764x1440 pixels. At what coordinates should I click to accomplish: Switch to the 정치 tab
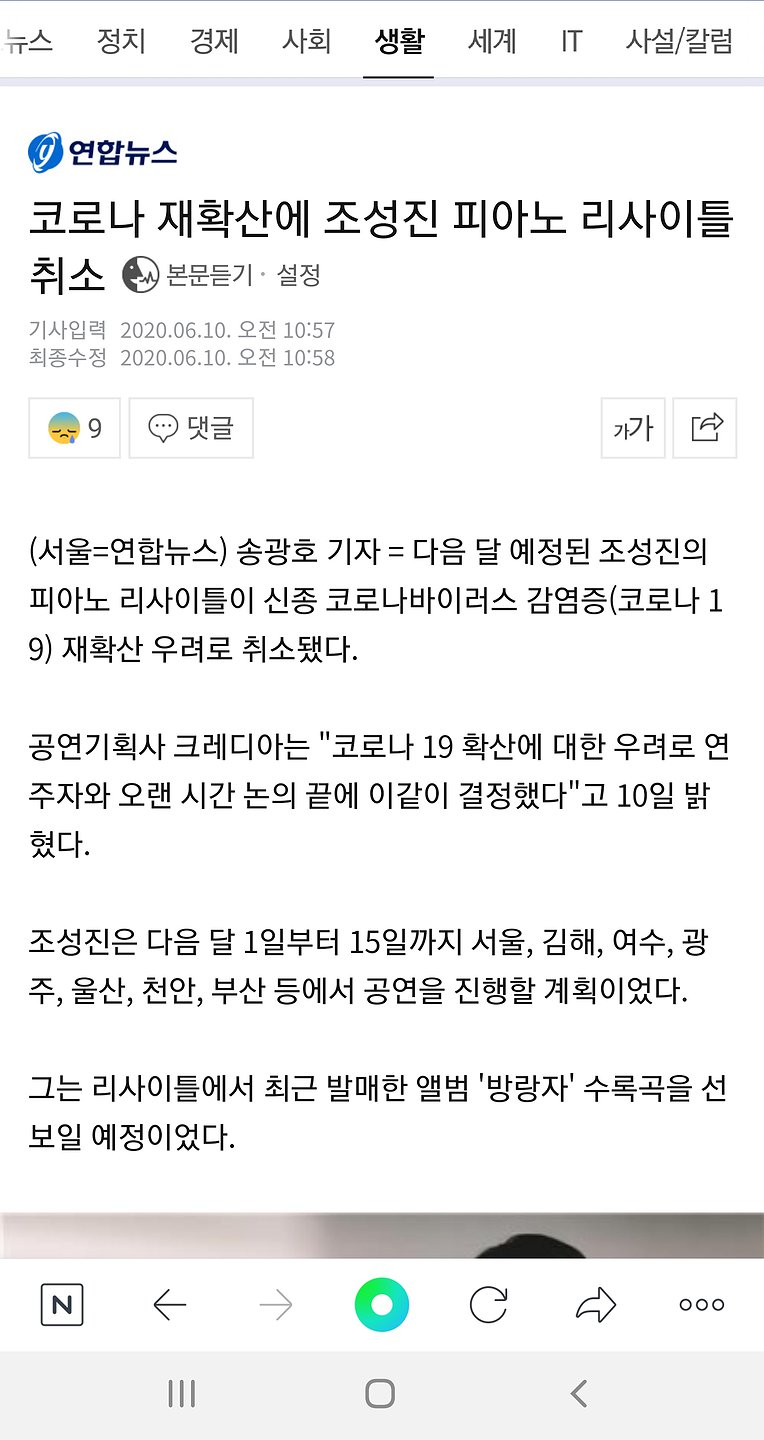tap(121, 41)
